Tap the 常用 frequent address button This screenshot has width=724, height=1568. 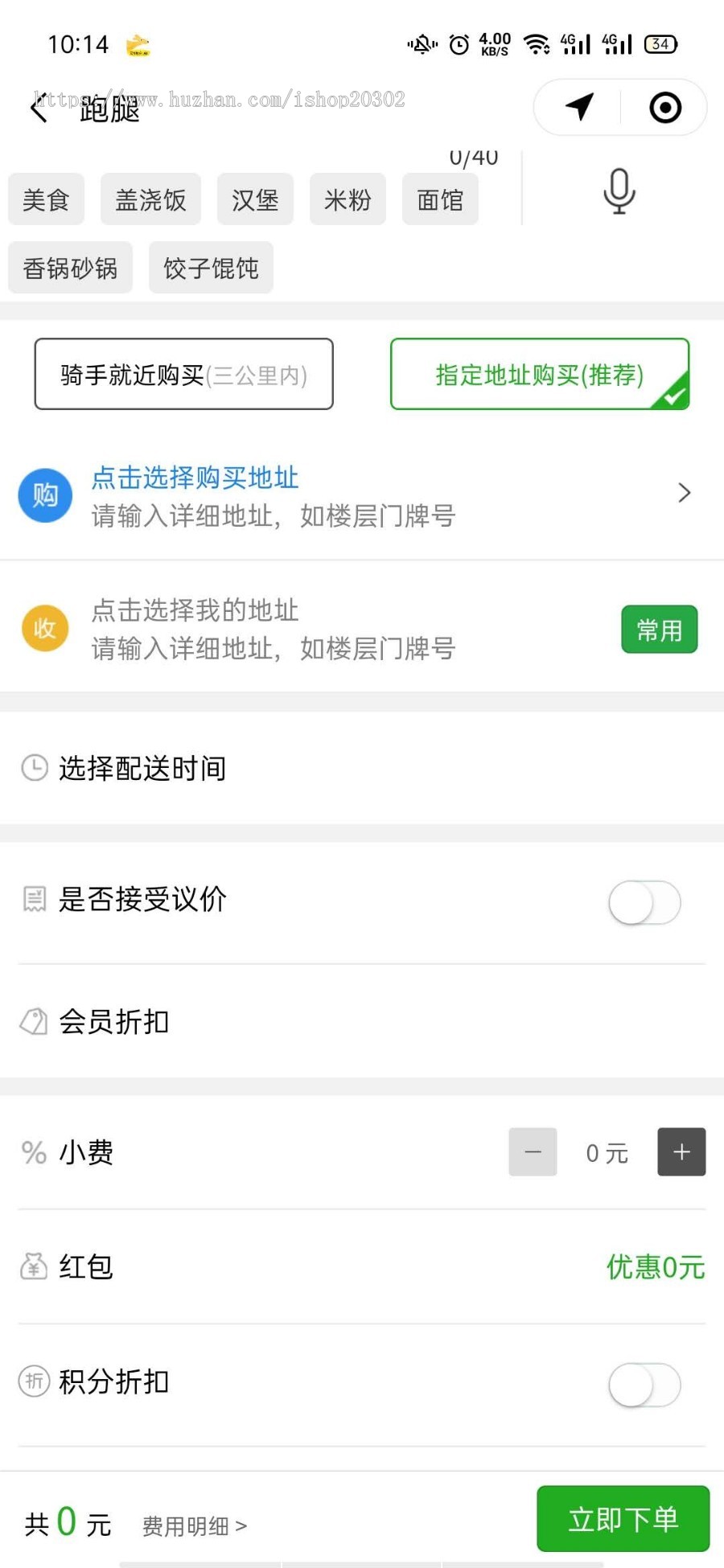click(659, 629)
